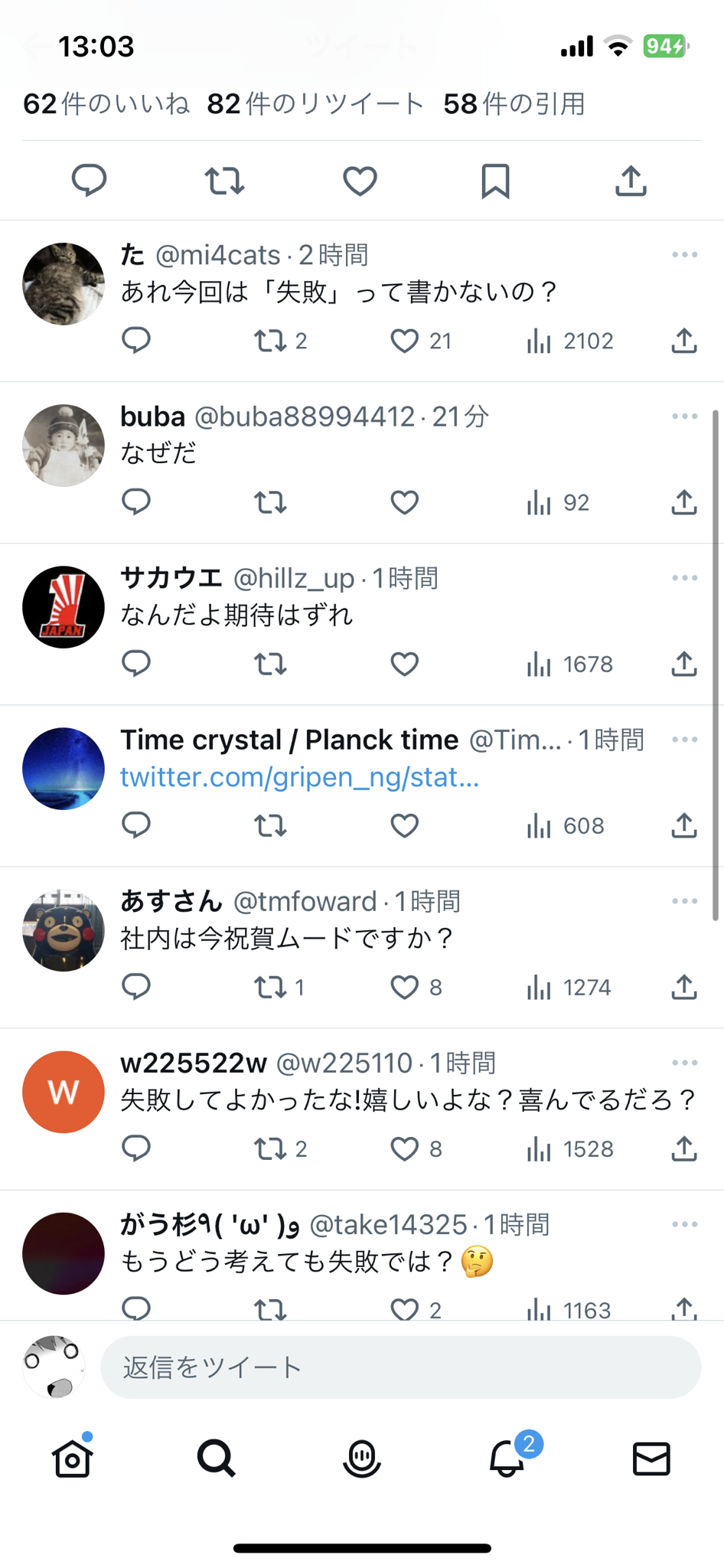The image size is (724, 1568).
Task: Open the notifications bell
Action: coord(507,1458)
